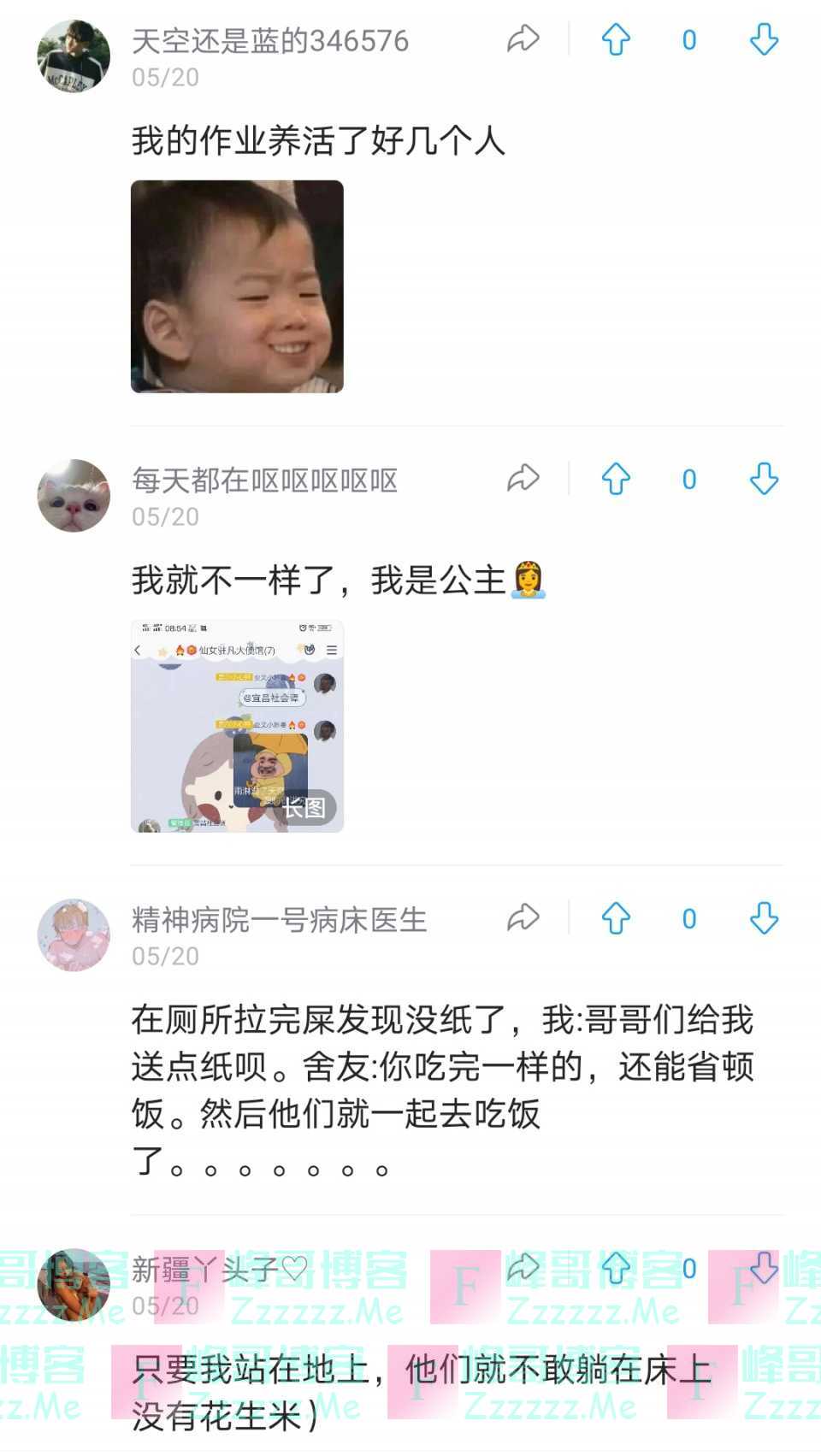Image resolution: width=821 pixels, height=1456 pixels.
Task: Downvote the comment by 每天都在呕呕呕呕呕
Action: pos(763,479)
